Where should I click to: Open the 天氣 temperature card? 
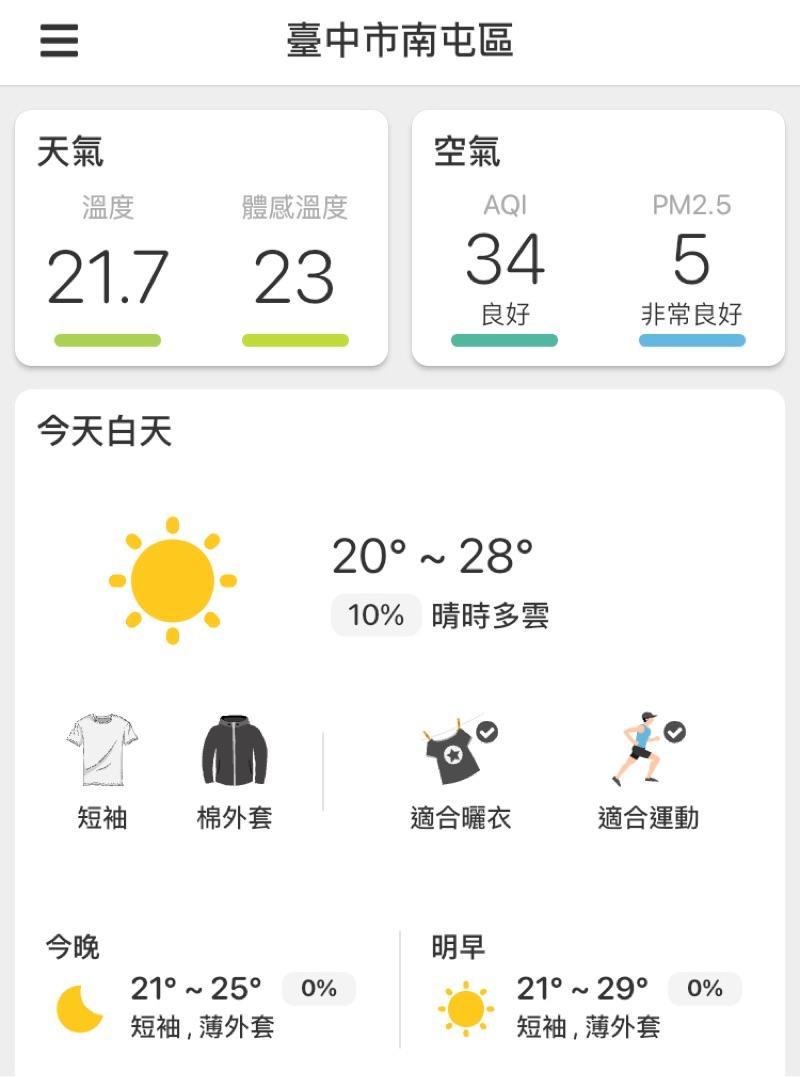201,238
